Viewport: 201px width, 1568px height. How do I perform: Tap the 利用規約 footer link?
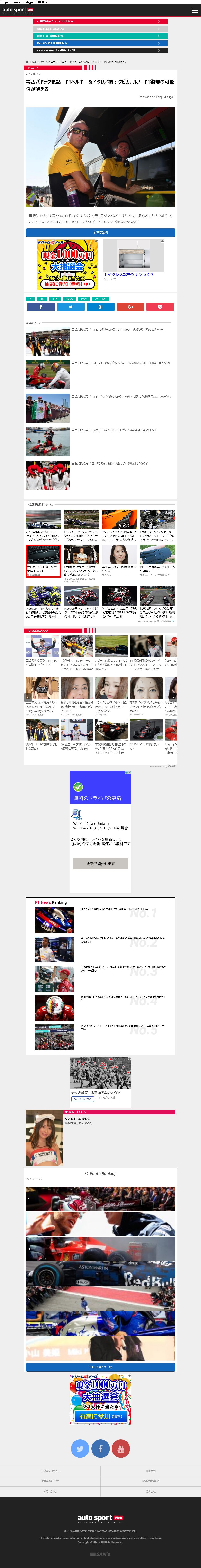(150, 1471)
